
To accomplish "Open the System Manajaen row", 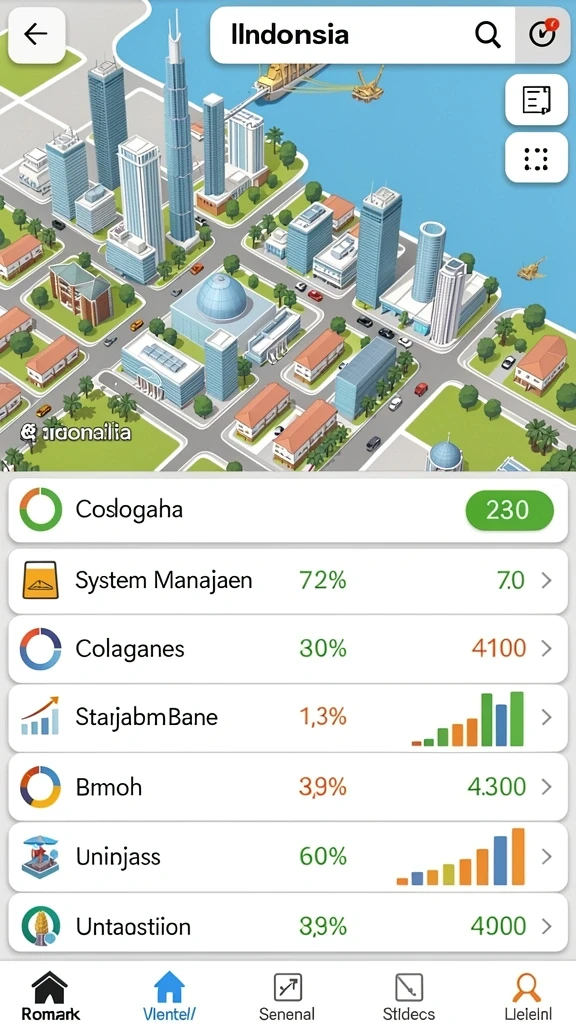I will (288, 581).
